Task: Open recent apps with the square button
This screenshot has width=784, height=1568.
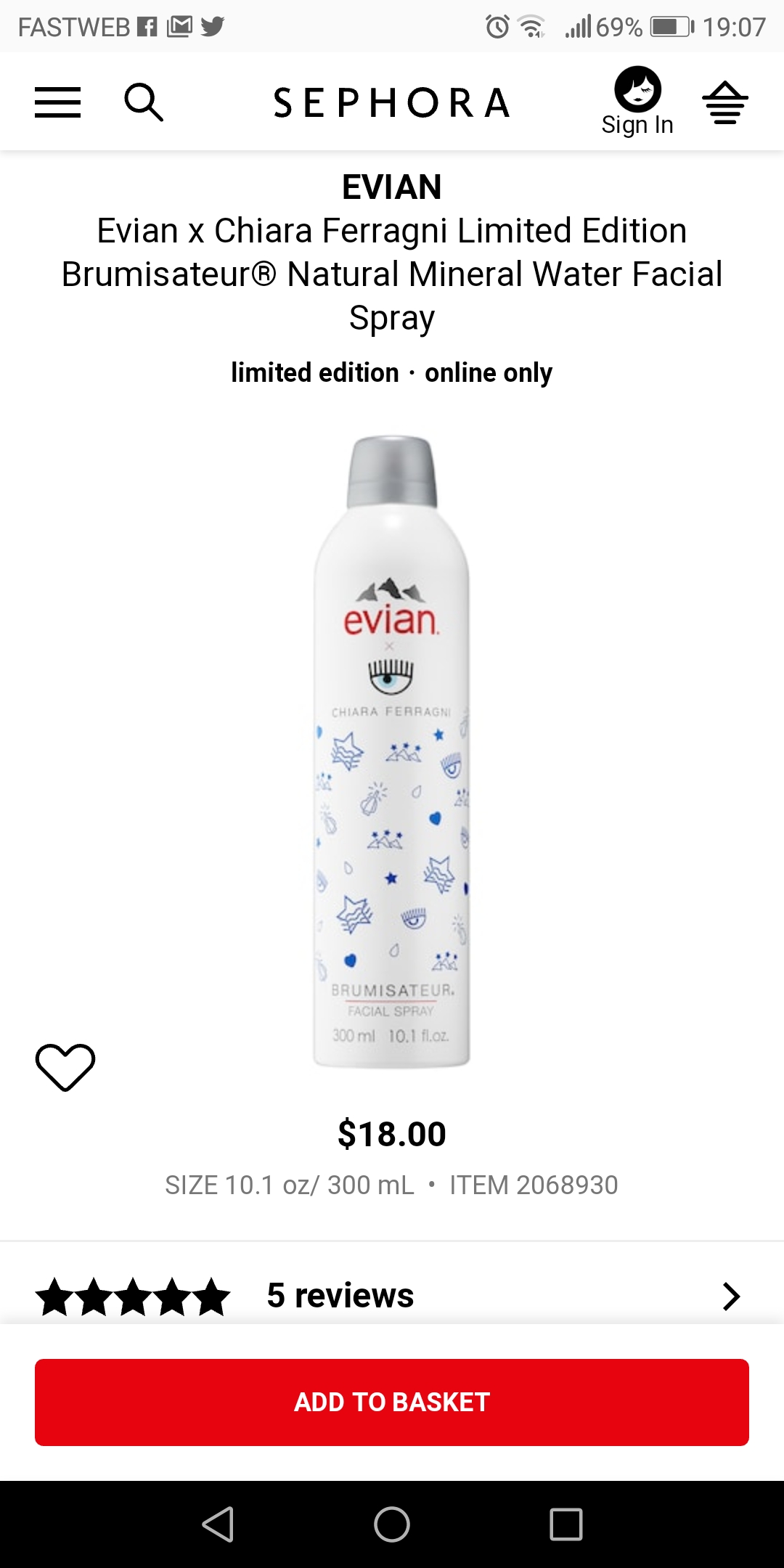Action: [x=565, y=1524]
